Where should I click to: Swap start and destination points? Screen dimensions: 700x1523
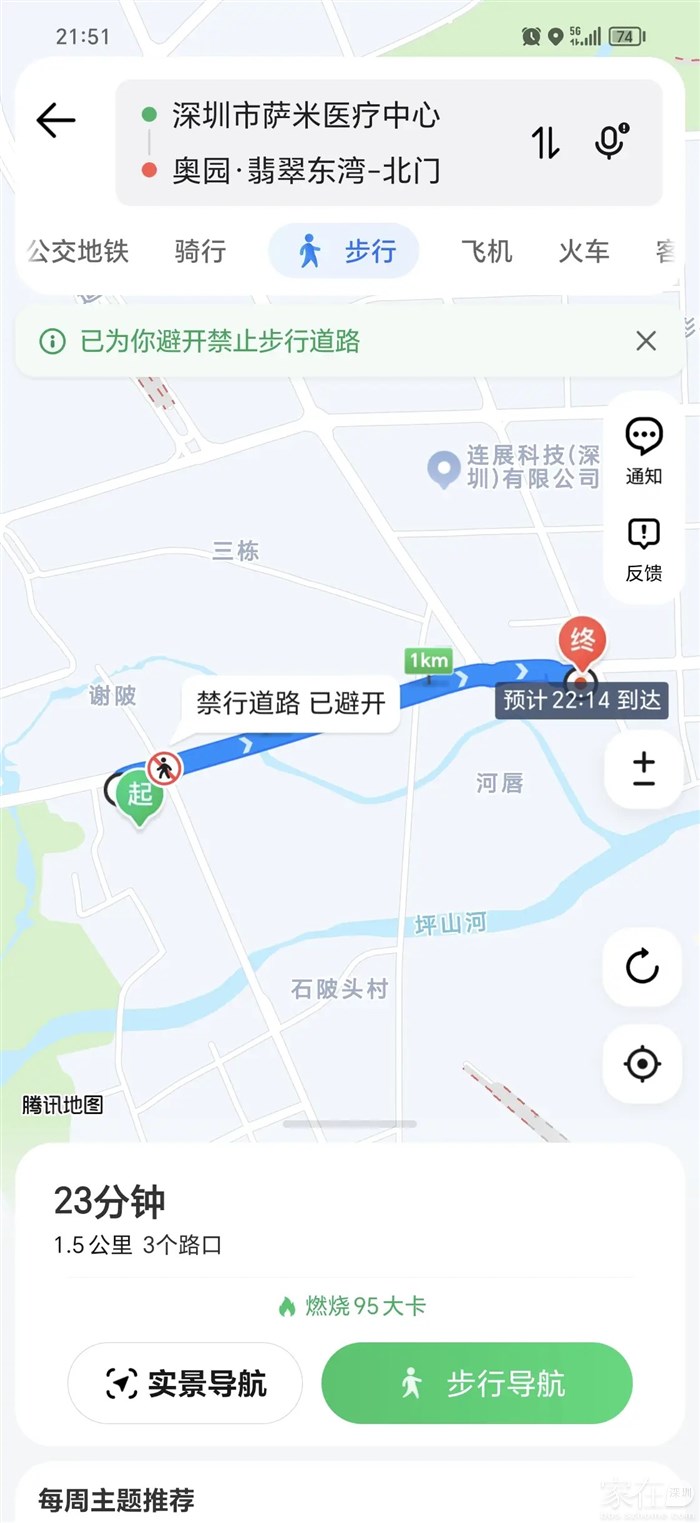546,143
